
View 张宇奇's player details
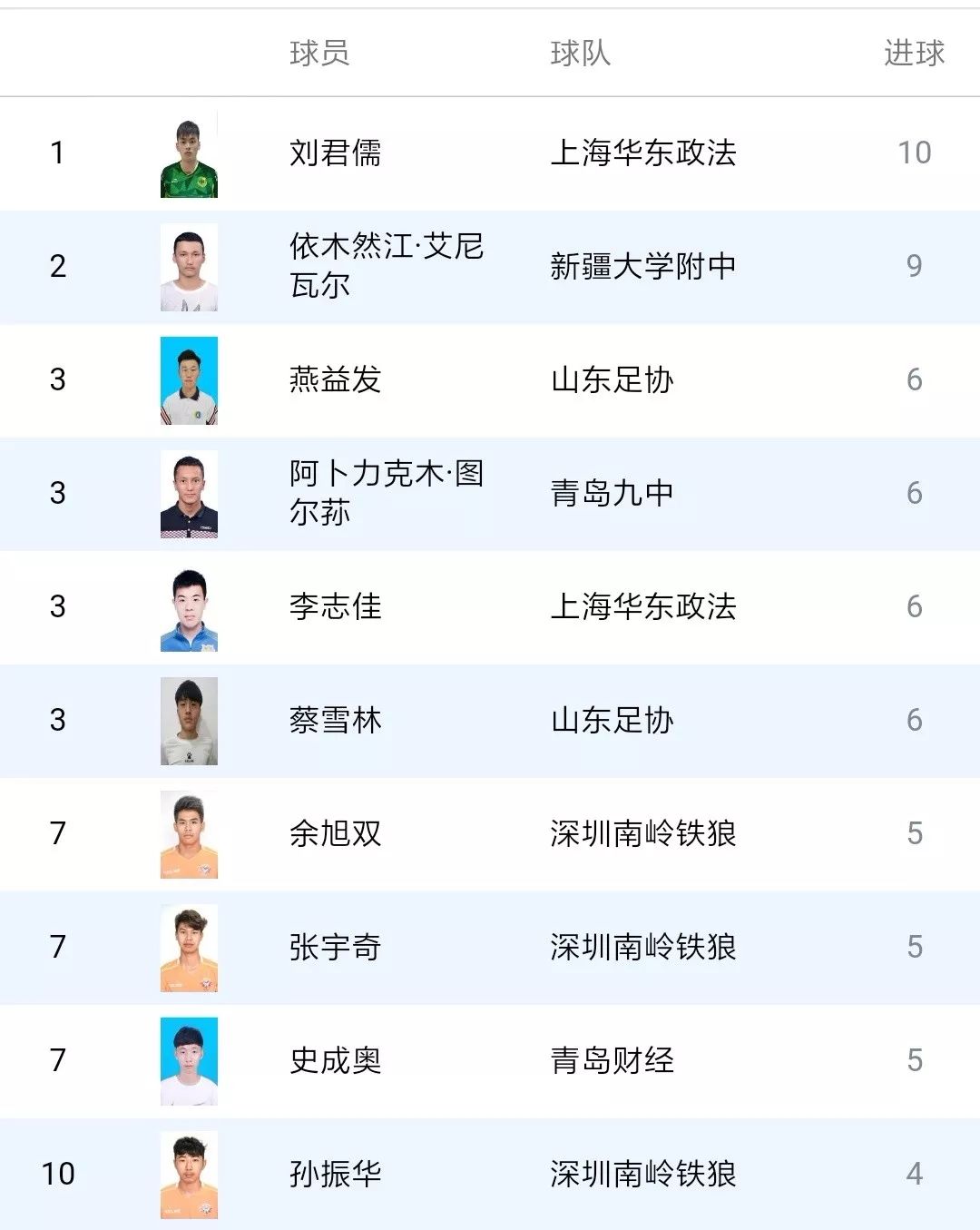(x=335, y=947)
